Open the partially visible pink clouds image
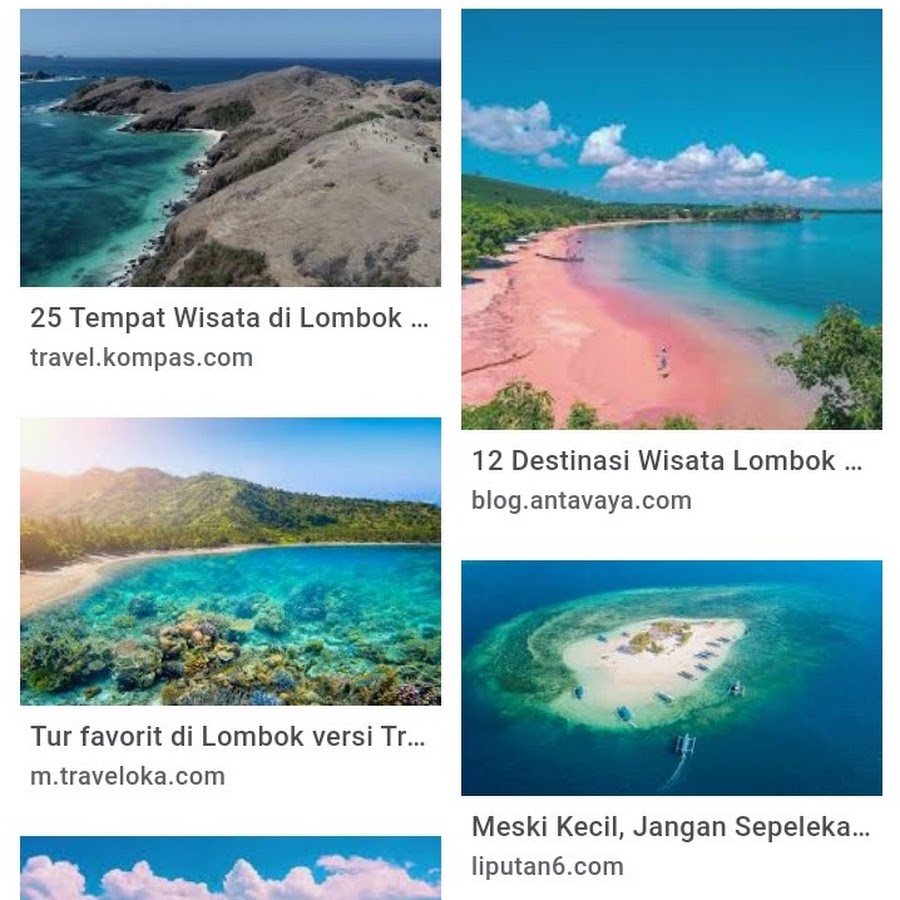This screenshot has width=900, height=900. pyautogui.click(x=230, y=868)
